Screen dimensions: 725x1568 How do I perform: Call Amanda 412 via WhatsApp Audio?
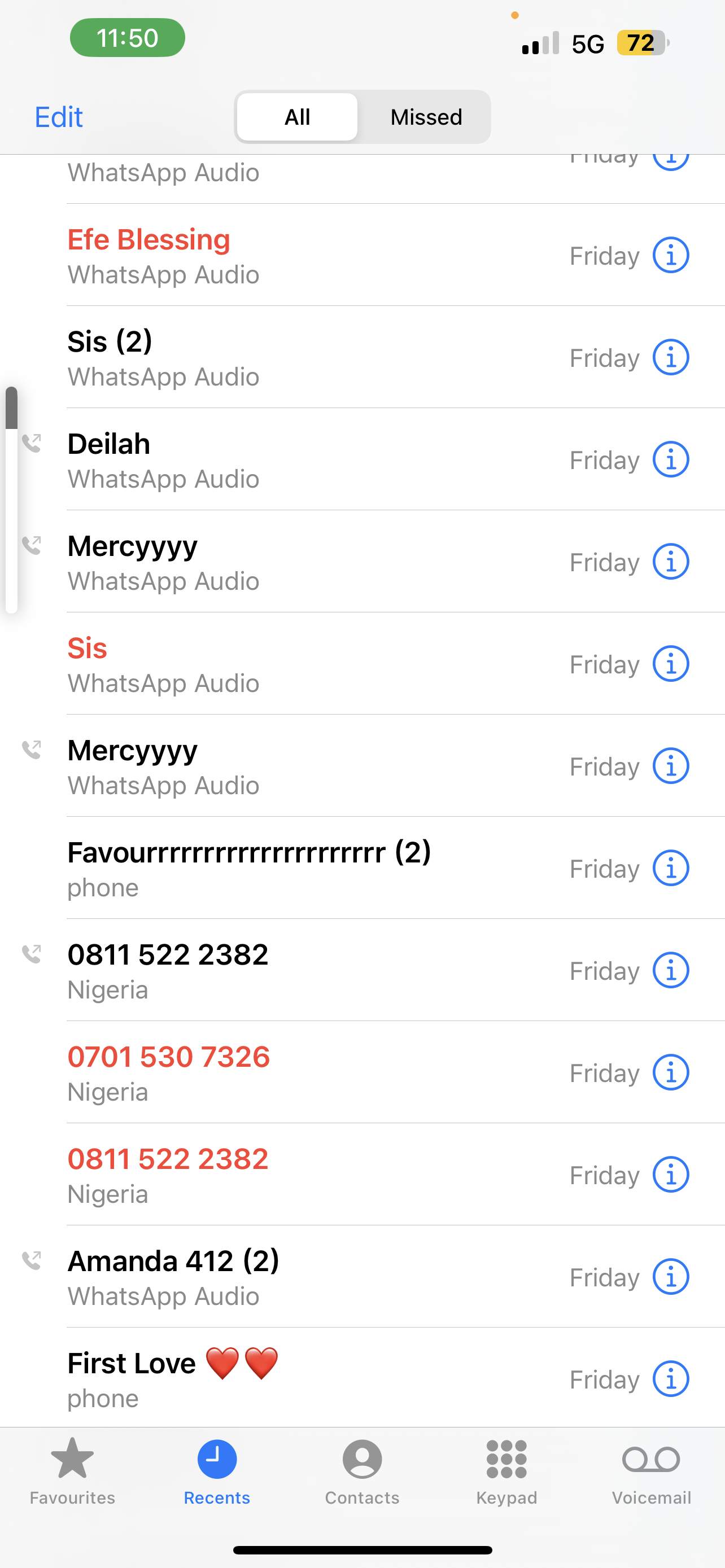point(243,1277)
